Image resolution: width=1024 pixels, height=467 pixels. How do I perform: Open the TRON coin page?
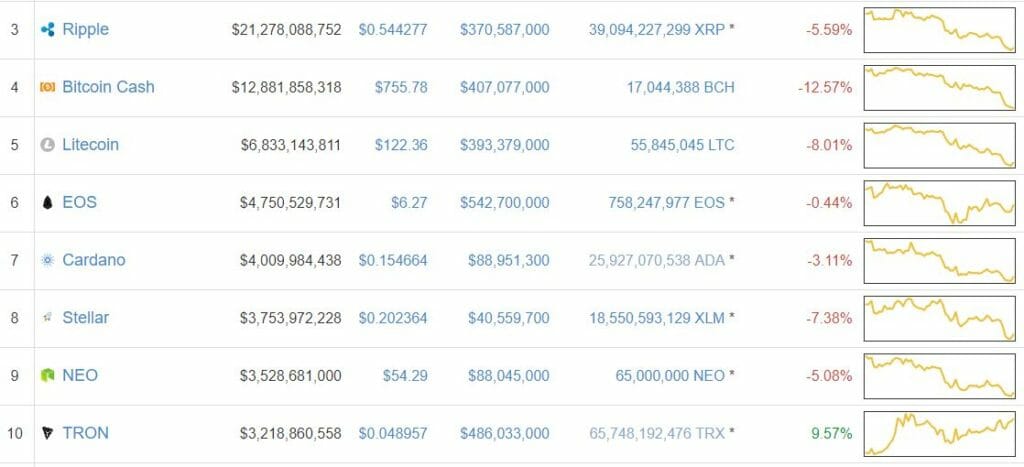point(85,433)
